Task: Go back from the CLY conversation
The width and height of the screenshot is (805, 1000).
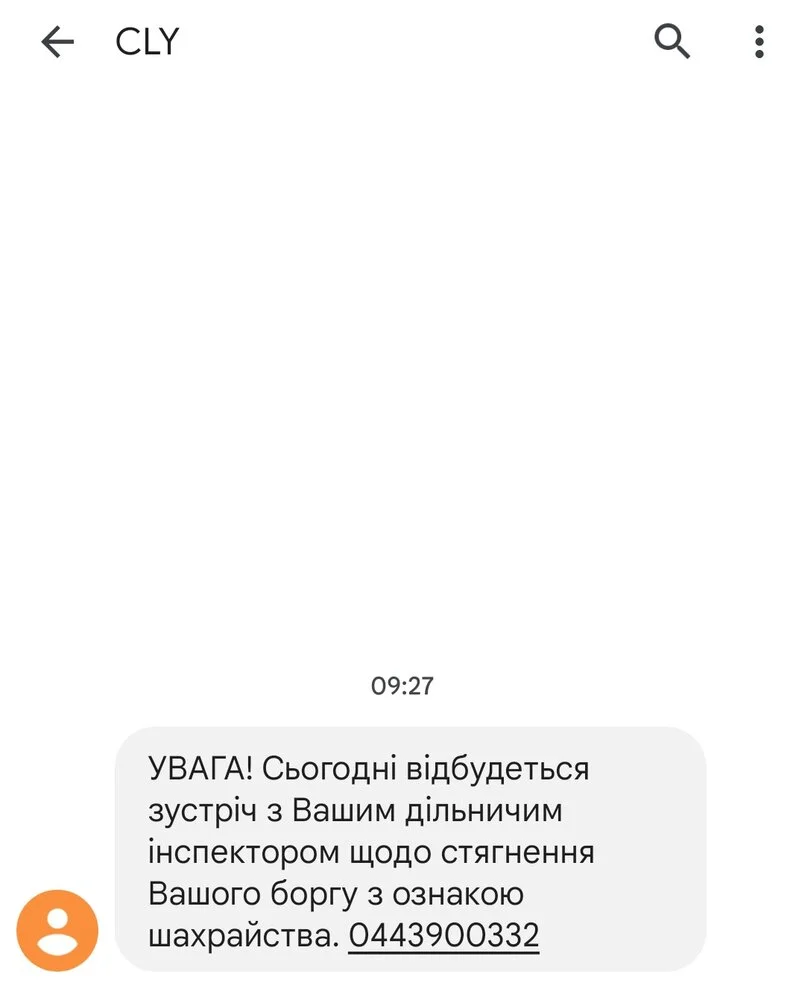Action: (57, 42)
